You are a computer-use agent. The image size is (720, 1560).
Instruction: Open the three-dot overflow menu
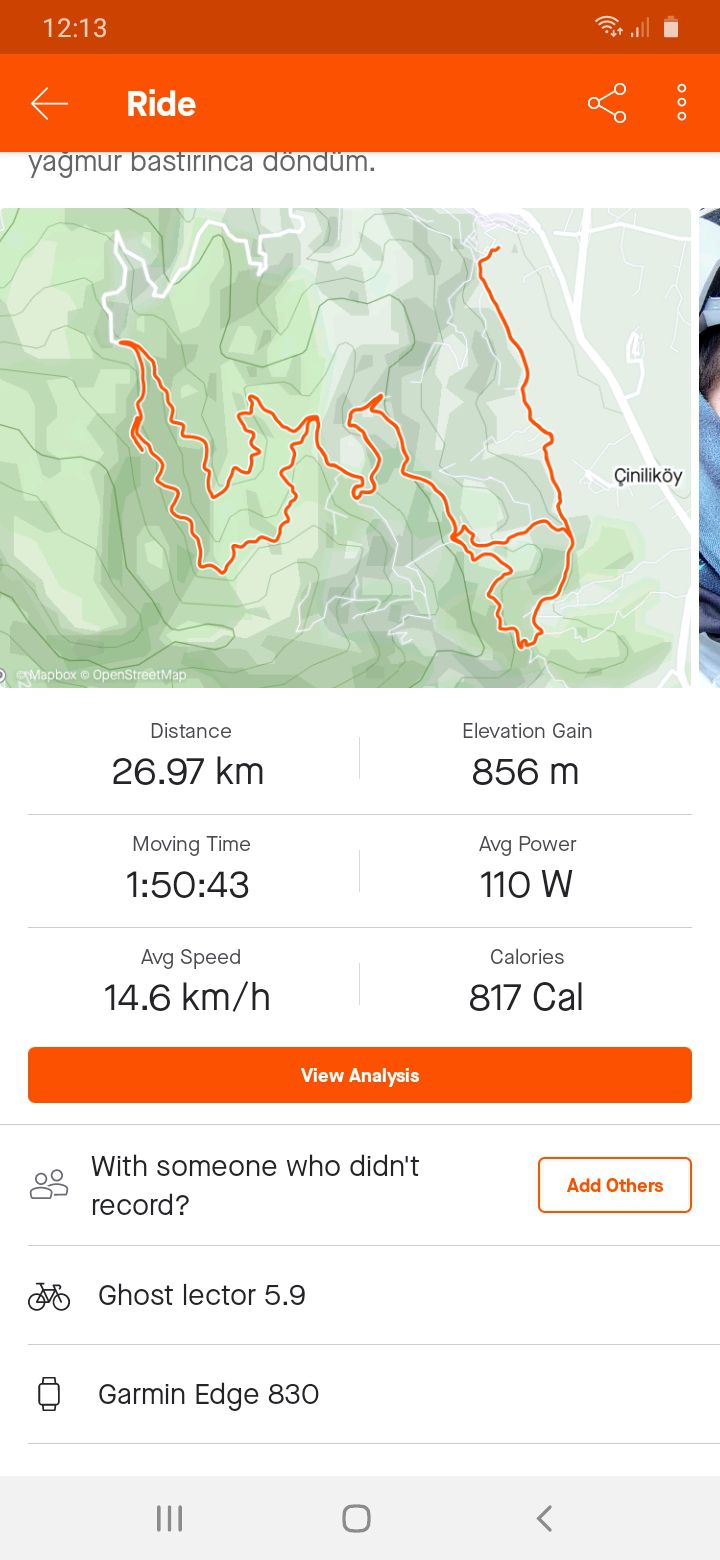(680, 101)
